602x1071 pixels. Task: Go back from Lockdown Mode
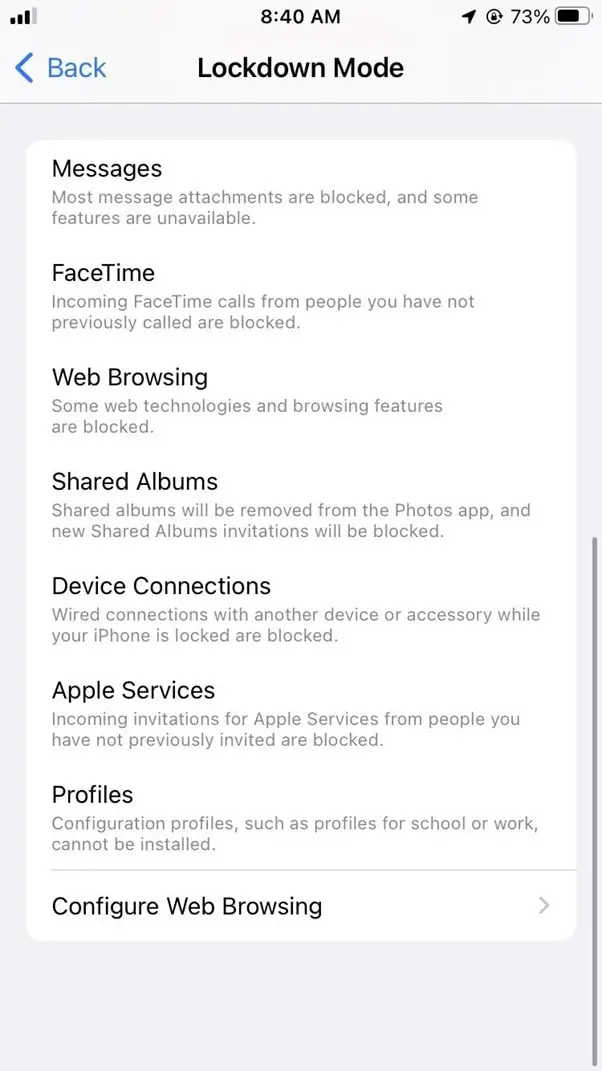point(60,68)
